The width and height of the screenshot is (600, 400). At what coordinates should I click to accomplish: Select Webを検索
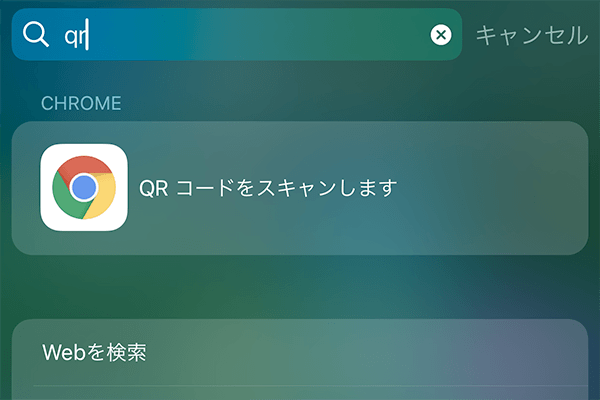click(x=299, y=353)
